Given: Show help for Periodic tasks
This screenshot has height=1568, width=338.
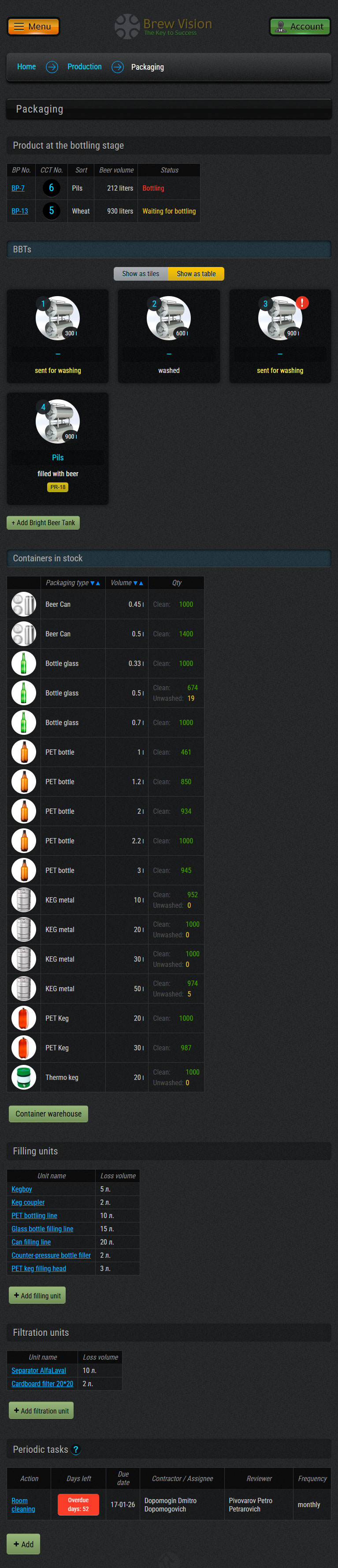Looking at the screenshot, I should pos(76,1449).
